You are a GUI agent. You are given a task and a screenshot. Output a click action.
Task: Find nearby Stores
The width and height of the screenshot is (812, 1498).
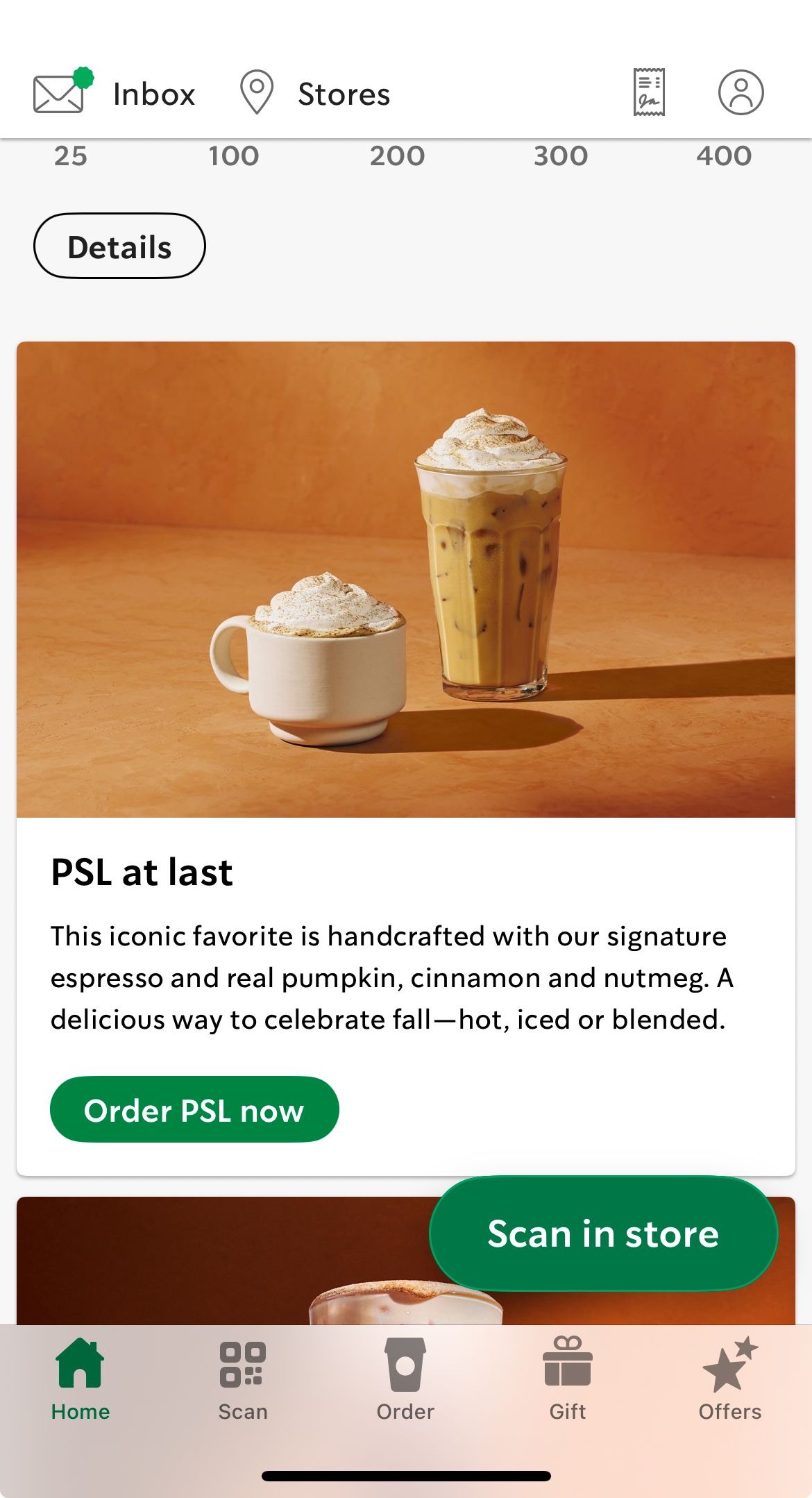click(x=315, y=92)
